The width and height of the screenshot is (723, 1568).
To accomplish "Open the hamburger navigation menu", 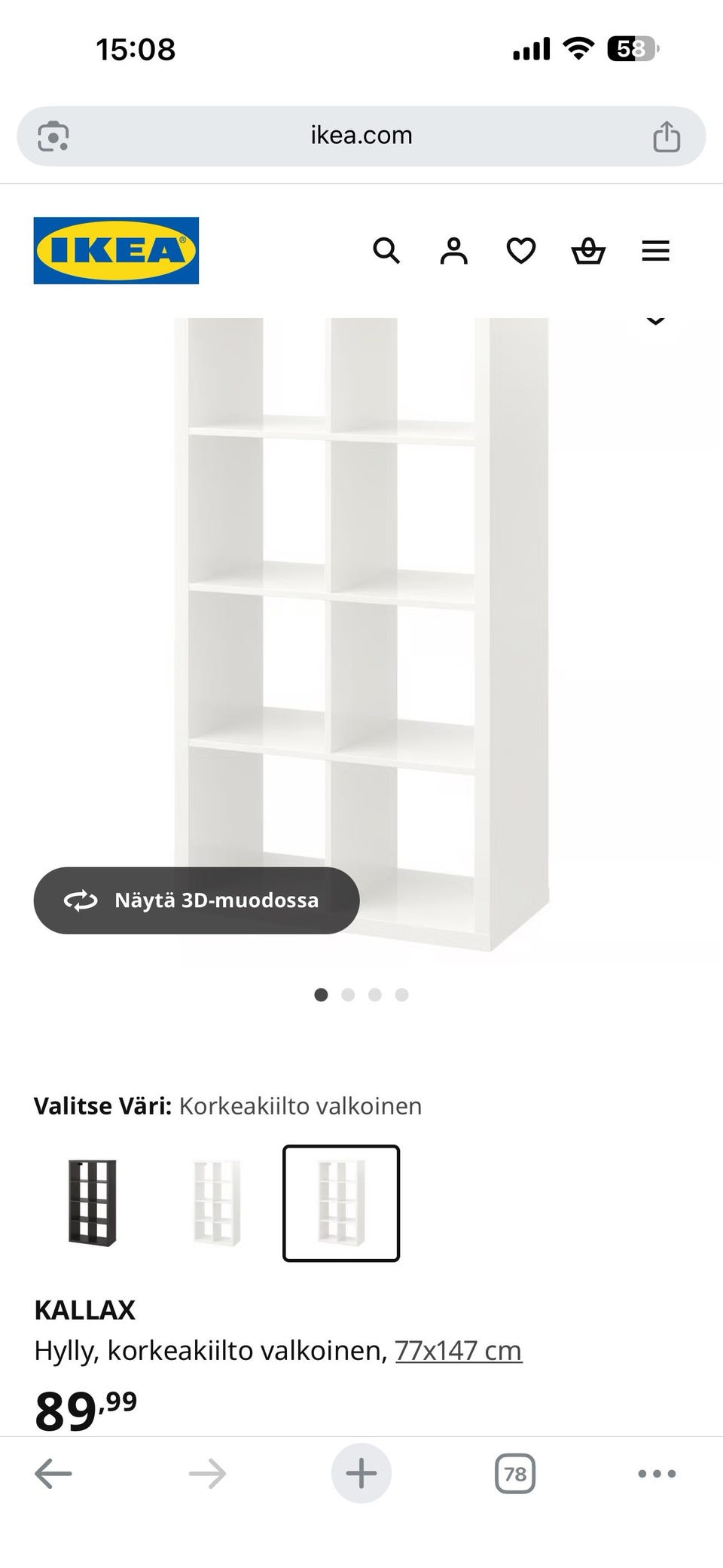I will click(x=655, y=251).
